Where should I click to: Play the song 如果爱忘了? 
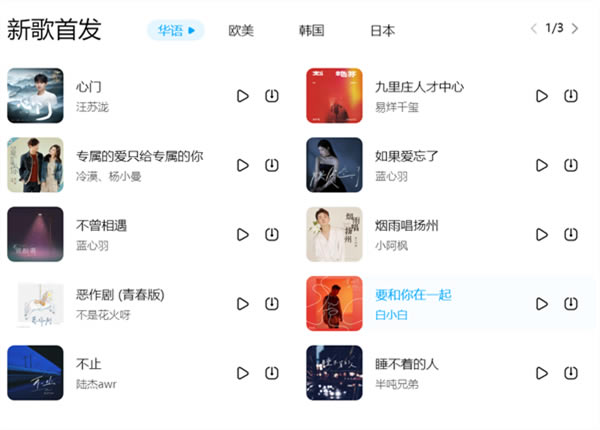542,165
